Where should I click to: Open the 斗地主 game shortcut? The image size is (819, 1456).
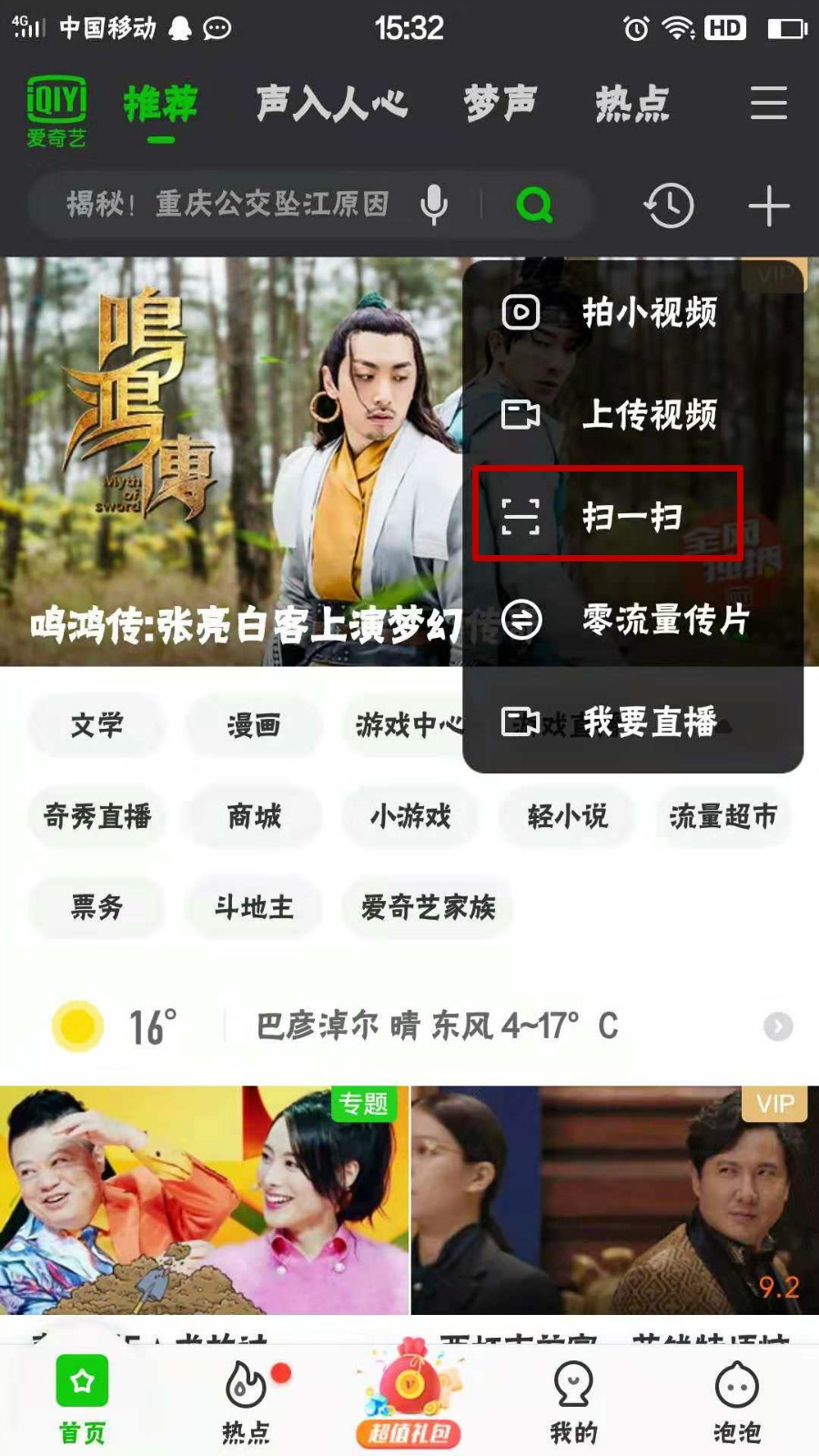point(252,907)
